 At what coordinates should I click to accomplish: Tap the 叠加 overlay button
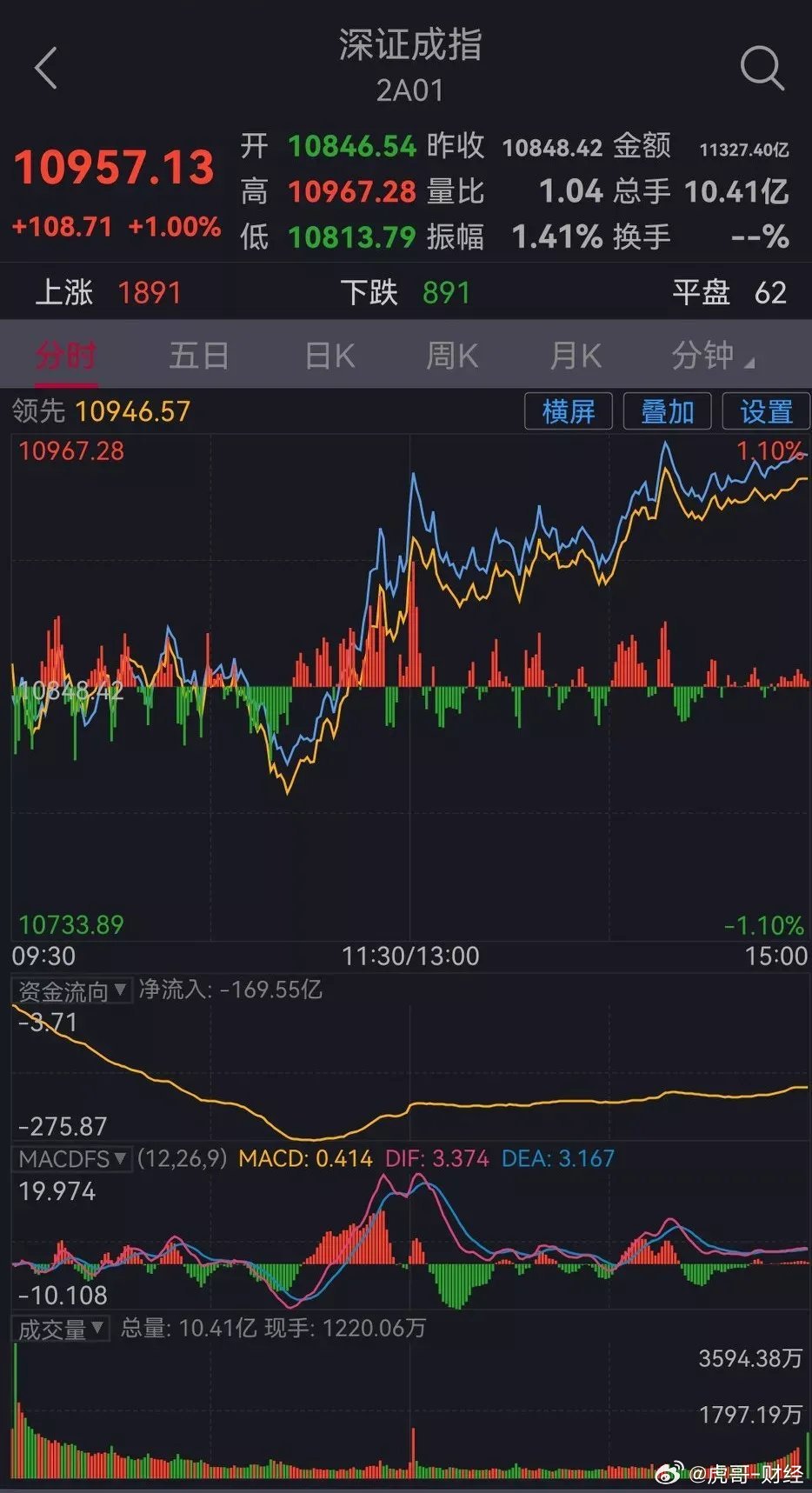click(668, 410)
